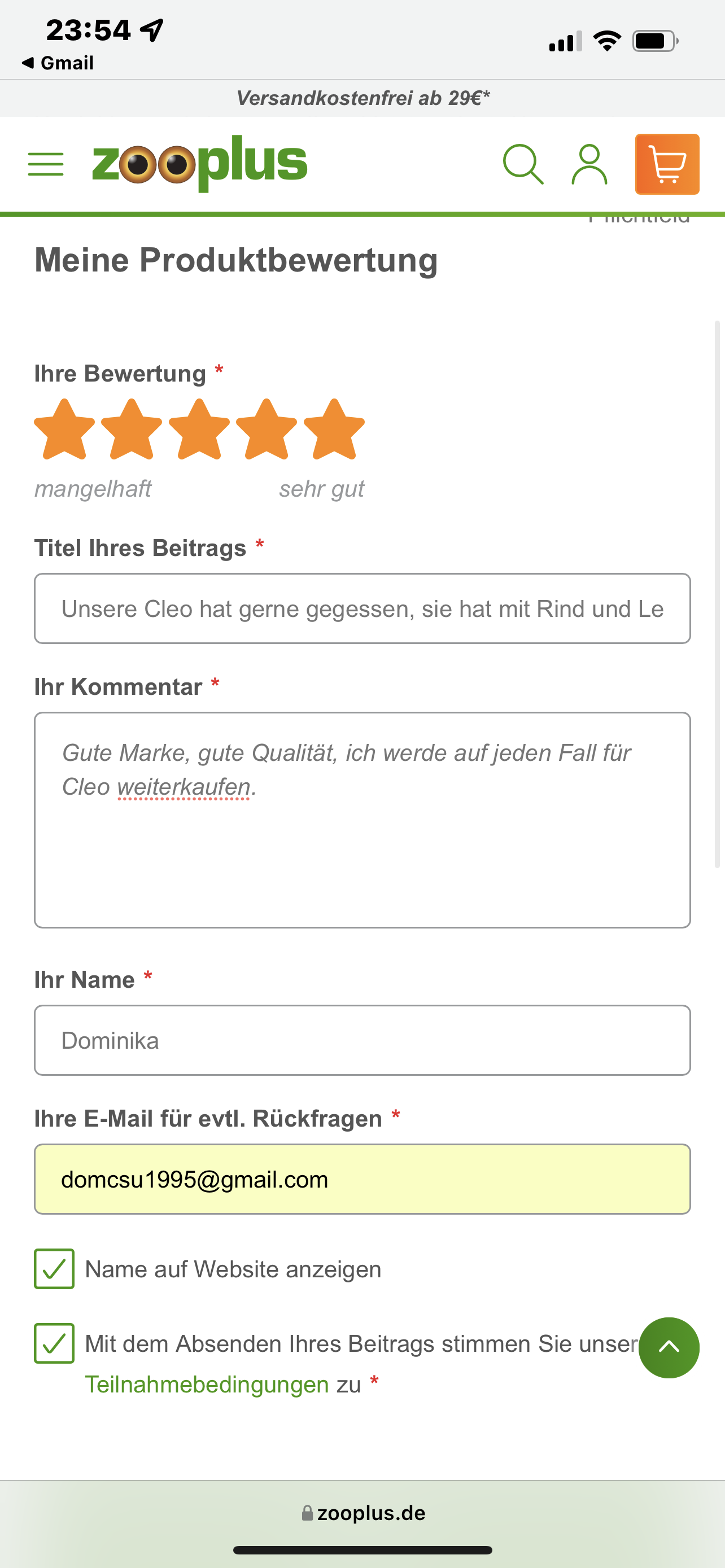
Task: Edit the Ihr Name field
Action: tap(362, 1040)
